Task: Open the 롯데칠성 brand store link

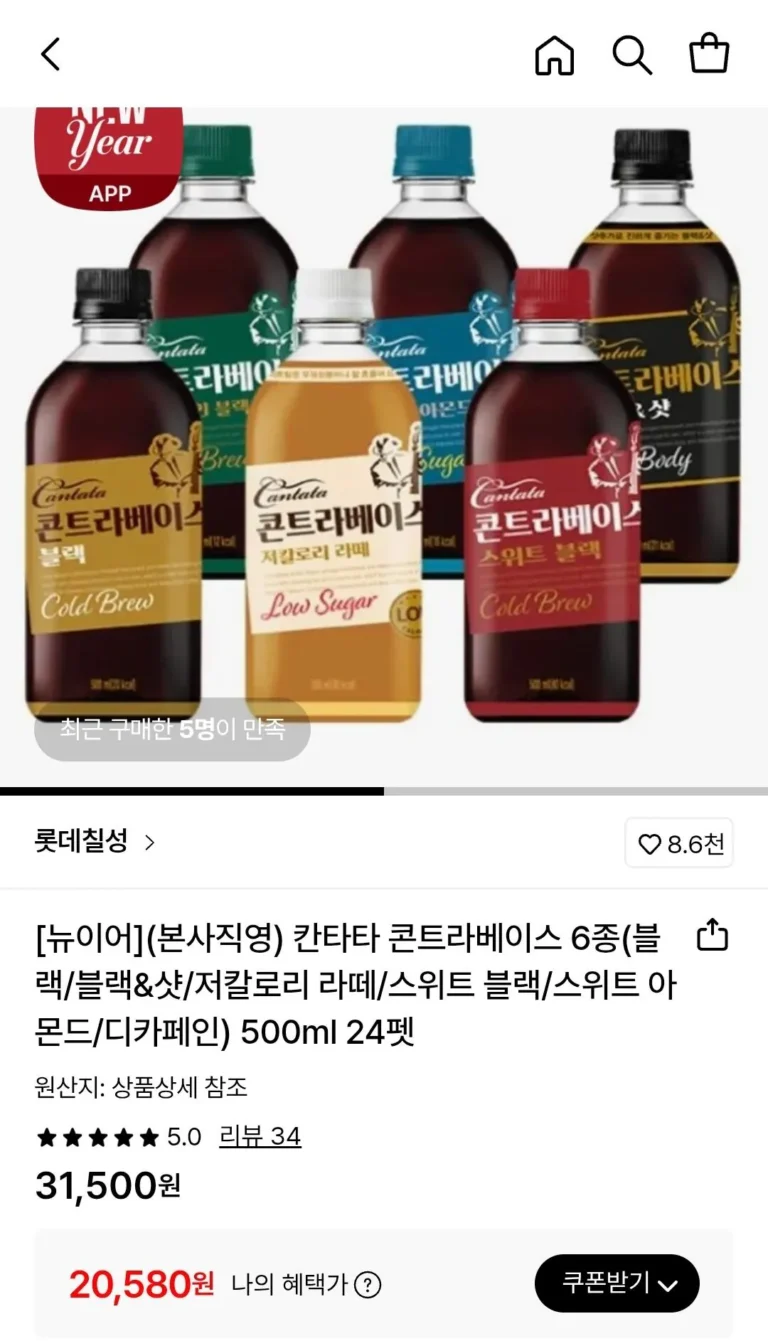Action: (x=96, y=842)
